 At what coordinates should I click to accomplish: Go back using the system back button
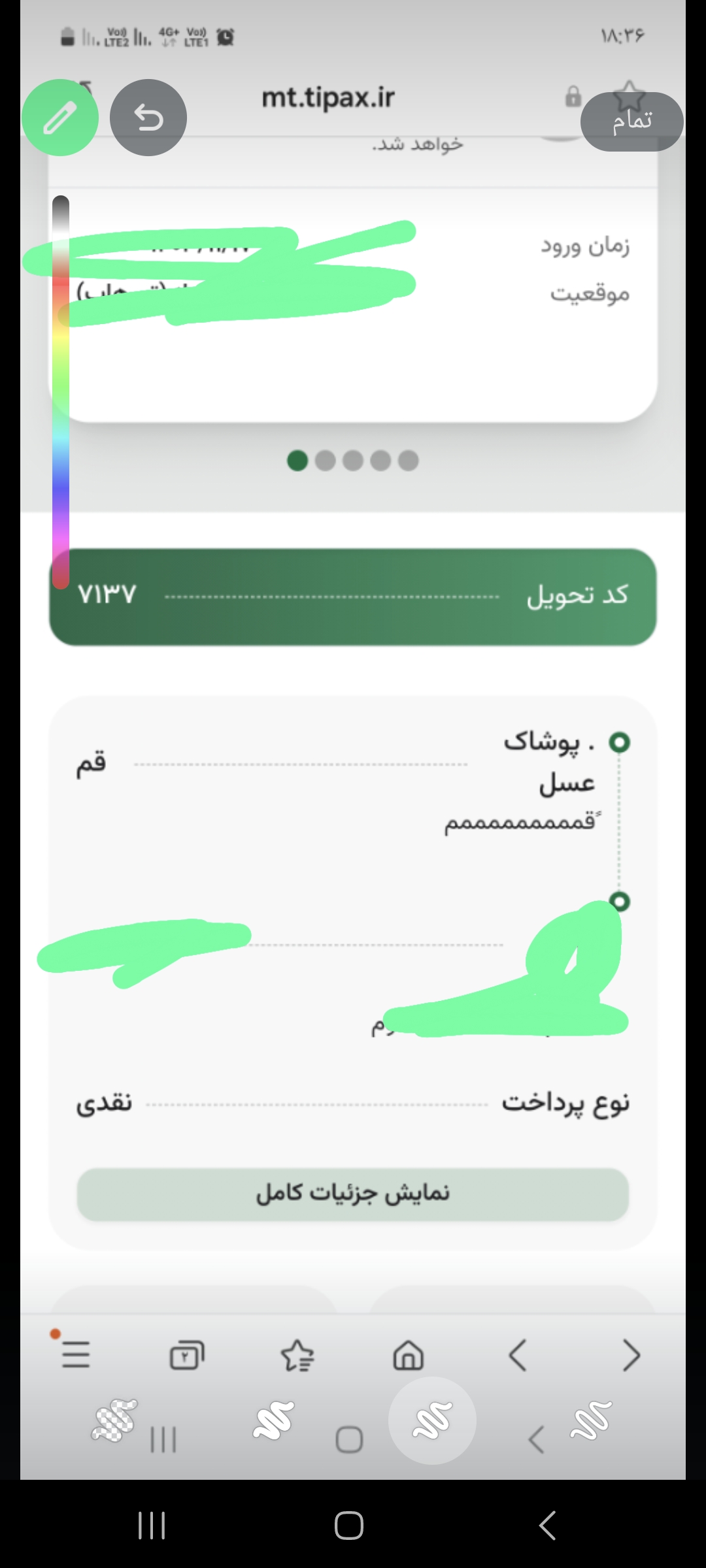point(547,1526)
